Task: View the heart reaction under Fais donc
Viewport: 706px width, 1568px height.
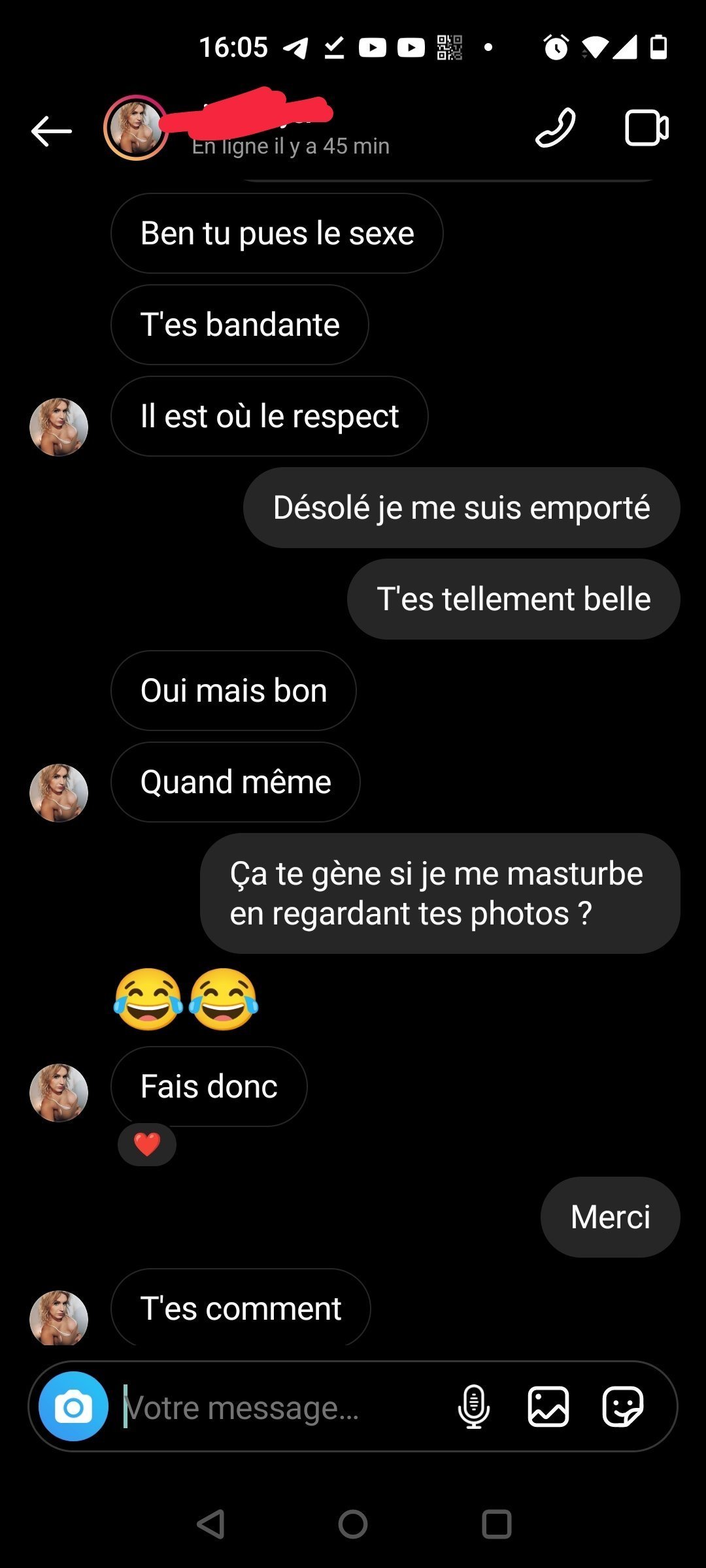Action: [x=147, y=1145]
